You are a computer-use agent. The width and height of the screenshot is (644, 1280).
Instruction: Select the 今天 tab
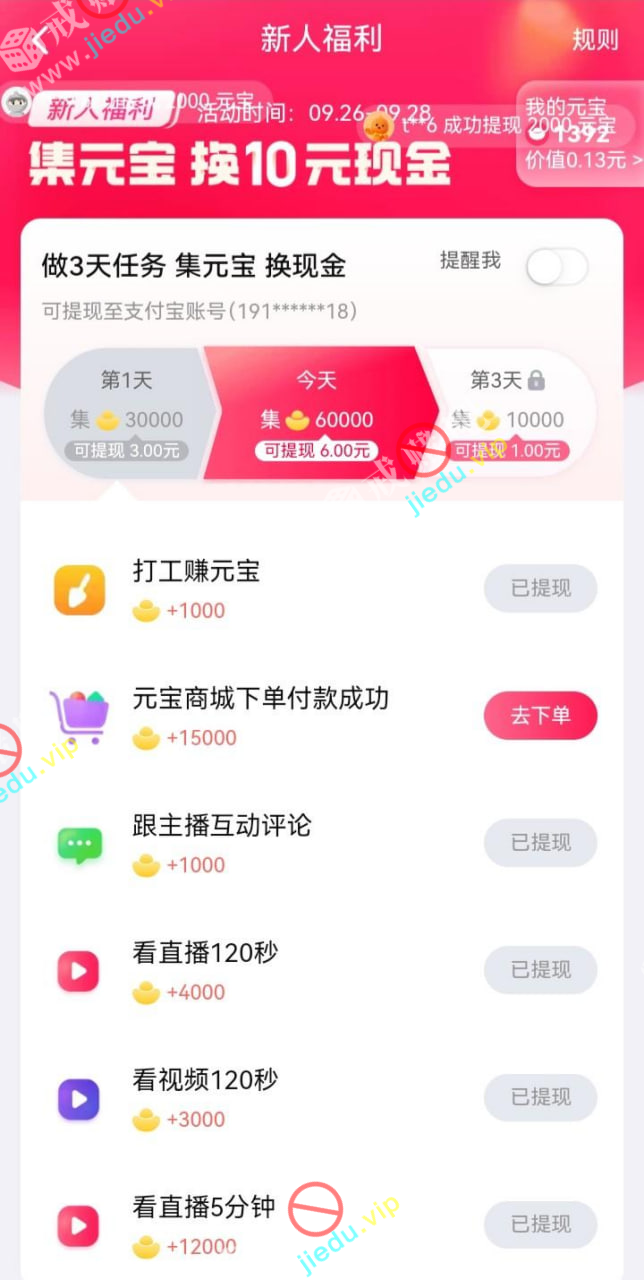click(x=318, y=412)
